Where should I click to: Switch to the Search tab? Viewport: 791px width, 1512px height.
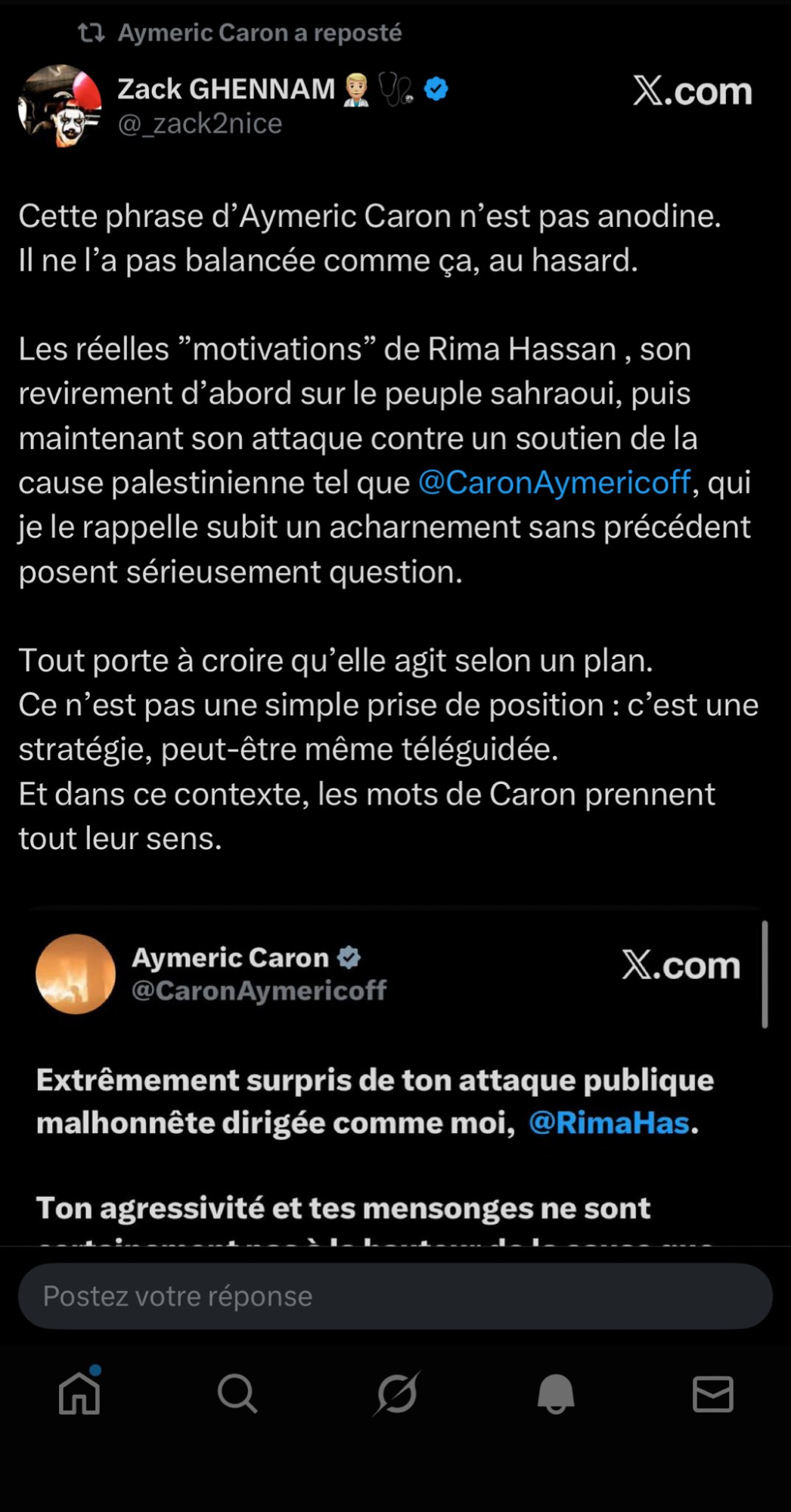[x=237, y=1393]
